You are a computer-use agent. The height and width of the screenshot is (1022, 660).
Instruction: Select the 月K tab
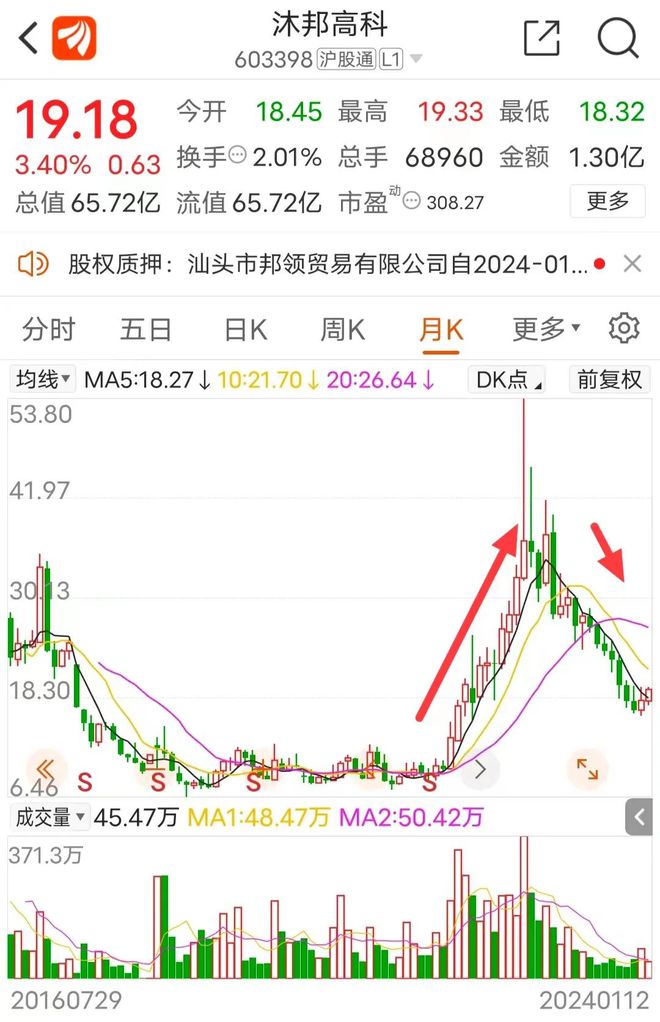441,329
